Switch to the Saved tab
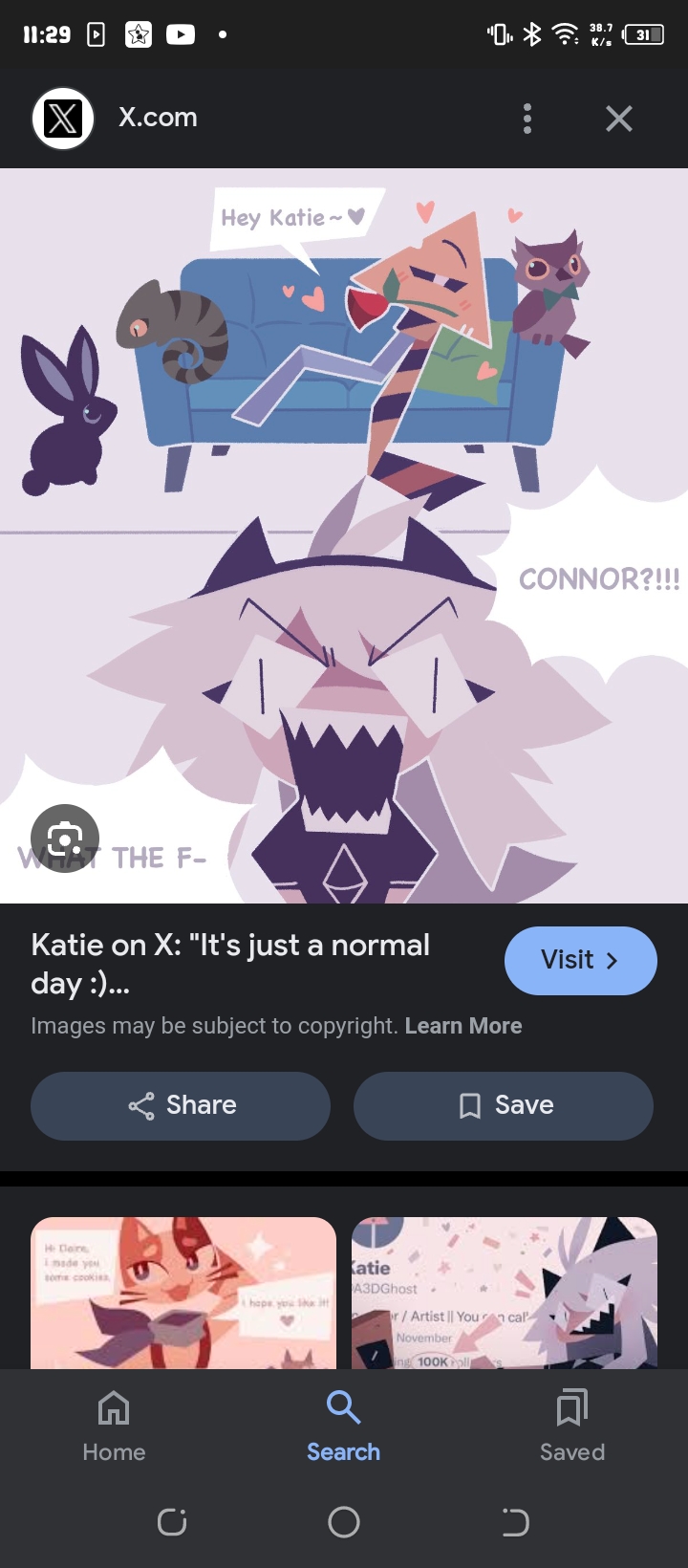The image size is (688, 1568). 571,1426
